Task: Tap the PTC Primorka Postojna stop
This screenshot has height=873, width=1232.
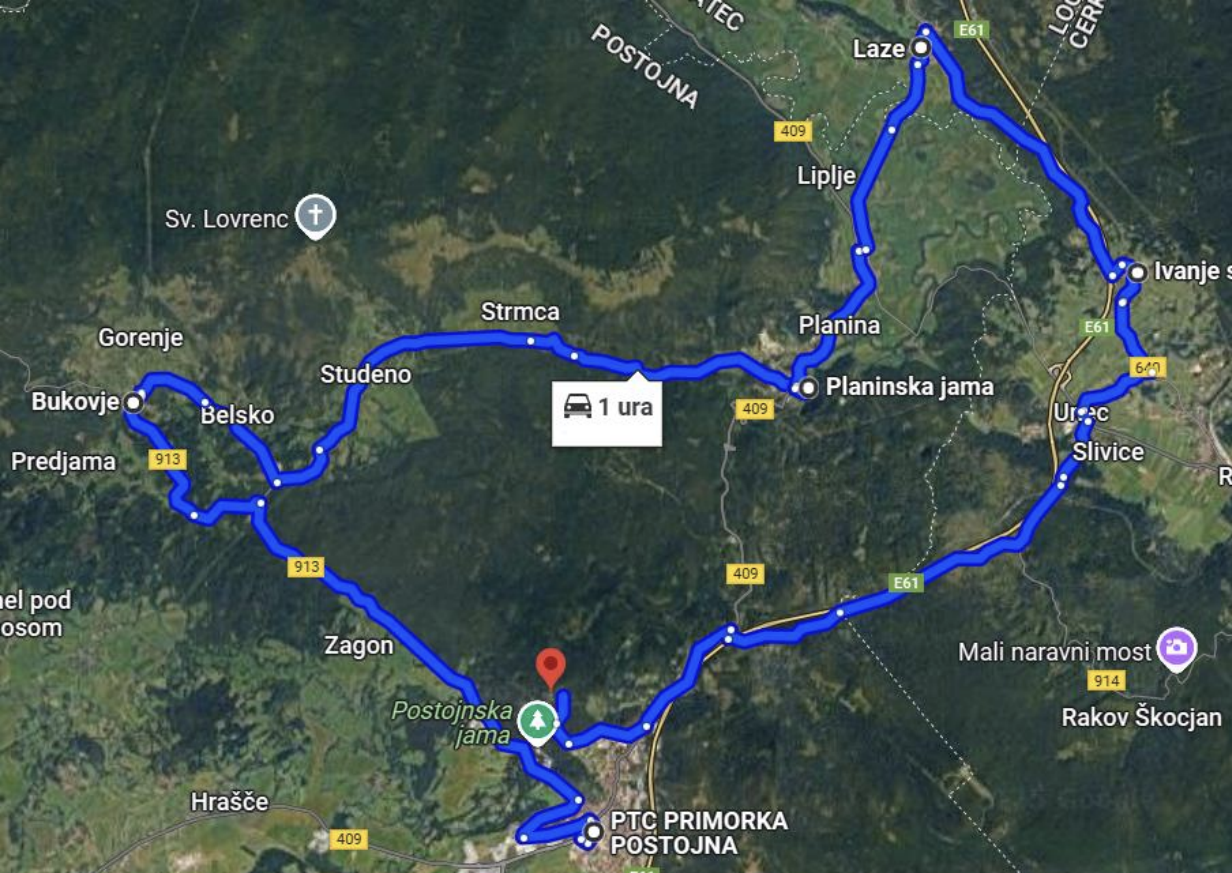Action: coord(594,831)
